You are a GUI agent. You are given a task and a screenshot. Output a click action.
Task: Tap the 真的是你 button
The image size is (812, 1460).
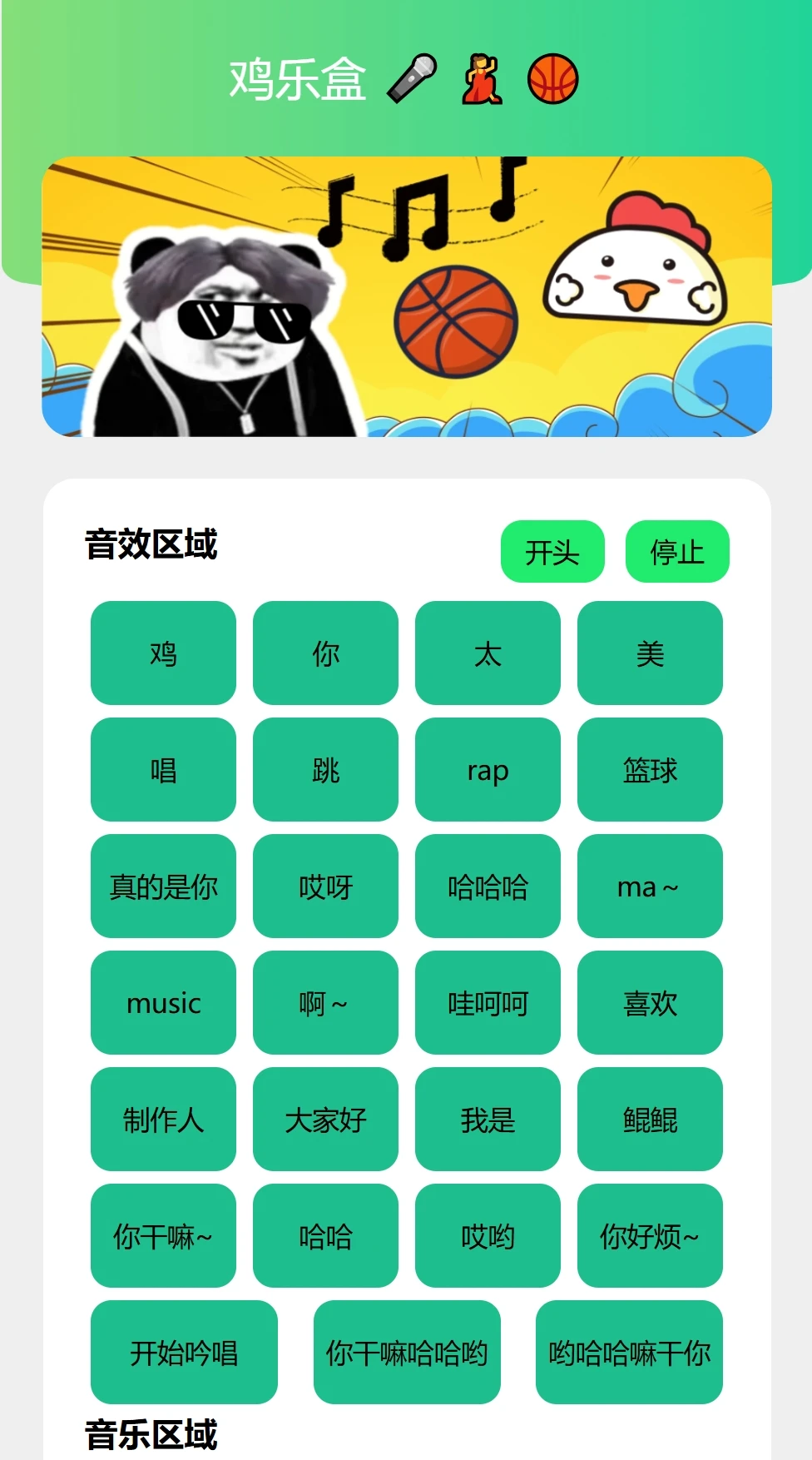163,886
